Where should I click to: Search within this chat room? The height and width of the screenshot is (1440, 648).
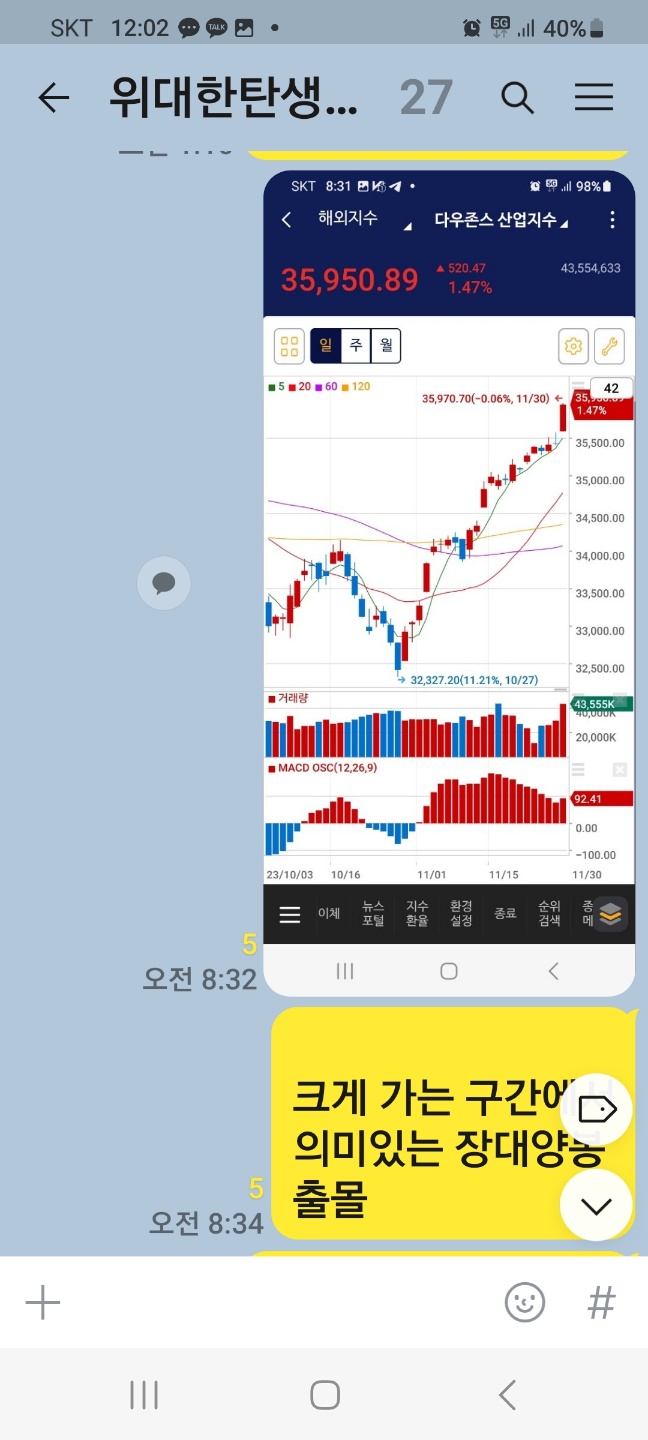pyautogui.click(x=517, y=97)
